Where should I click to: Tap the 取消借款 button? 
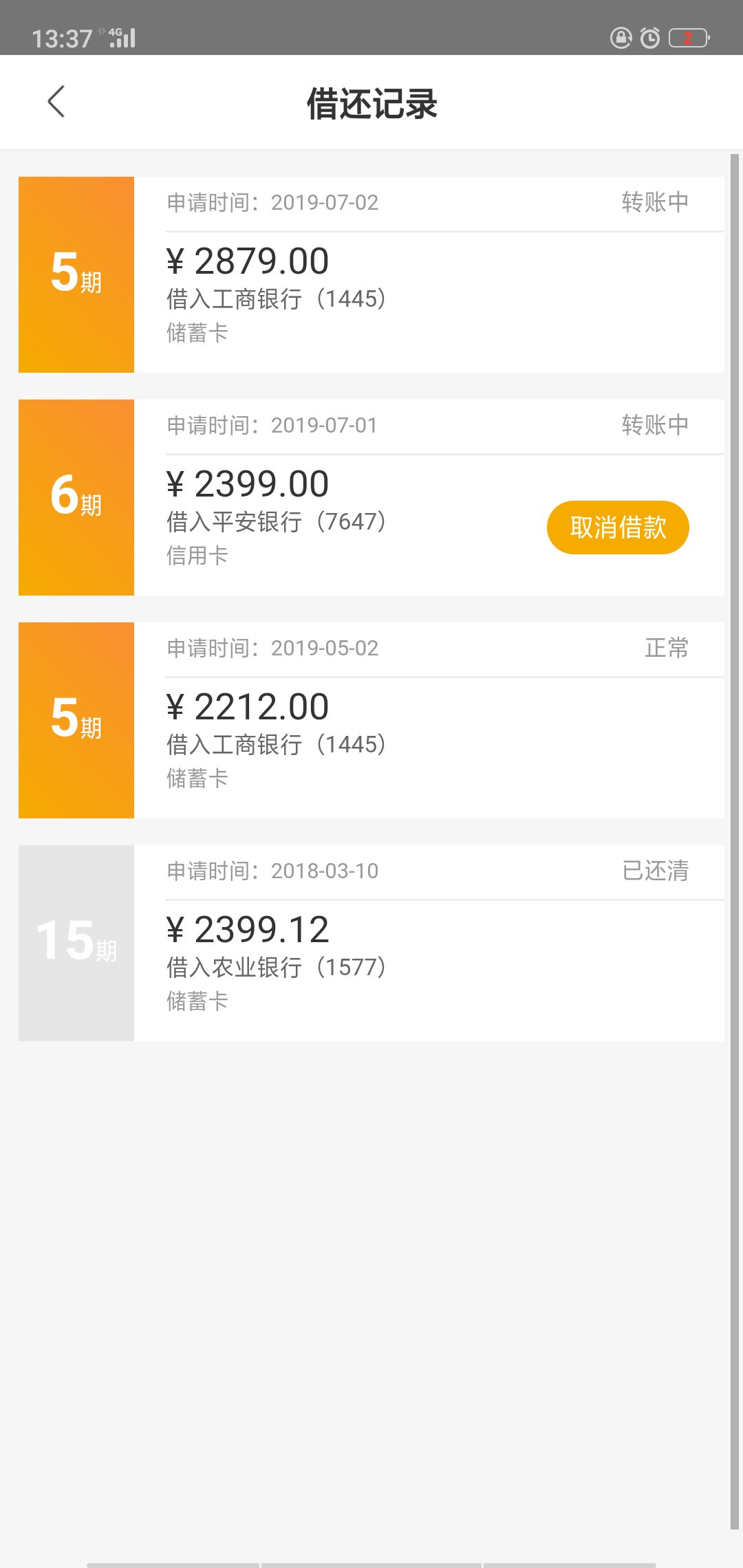tap(618, 527)
